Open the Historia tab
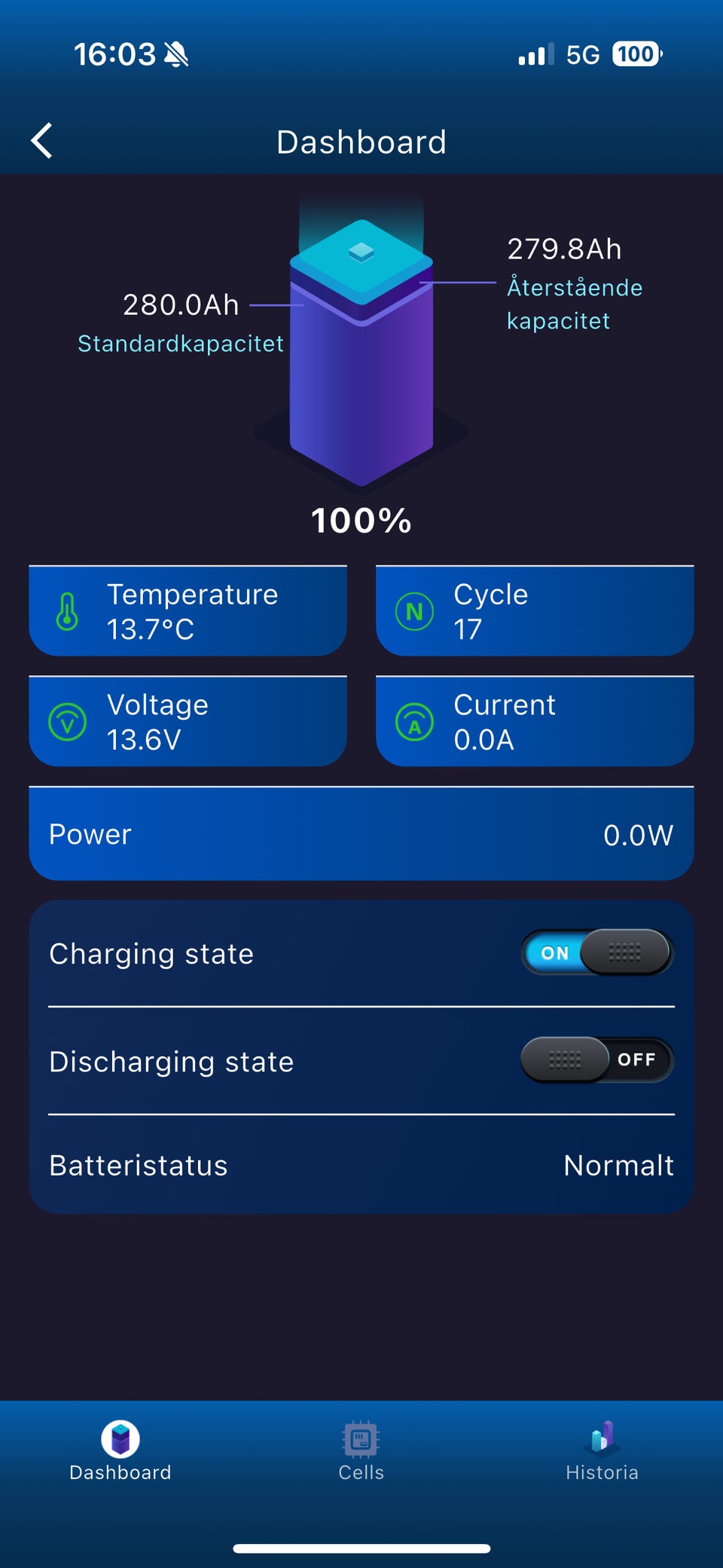The height and width of the screenshot is (1568, 723). tap(602, 1450)
